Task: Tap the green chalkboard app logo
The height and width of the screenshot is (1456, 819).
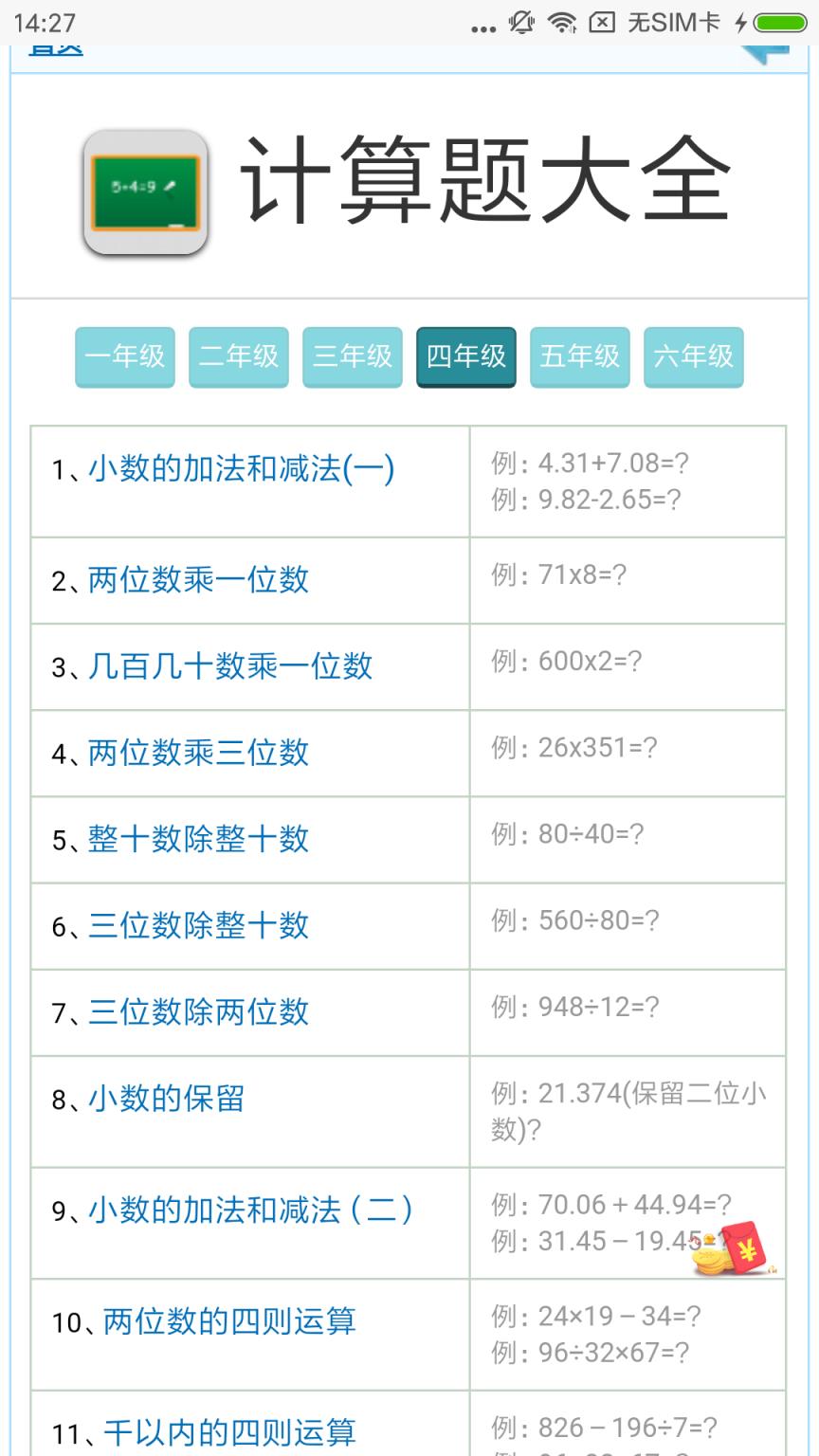Action: pyautogui.click(x=142, y=188)
